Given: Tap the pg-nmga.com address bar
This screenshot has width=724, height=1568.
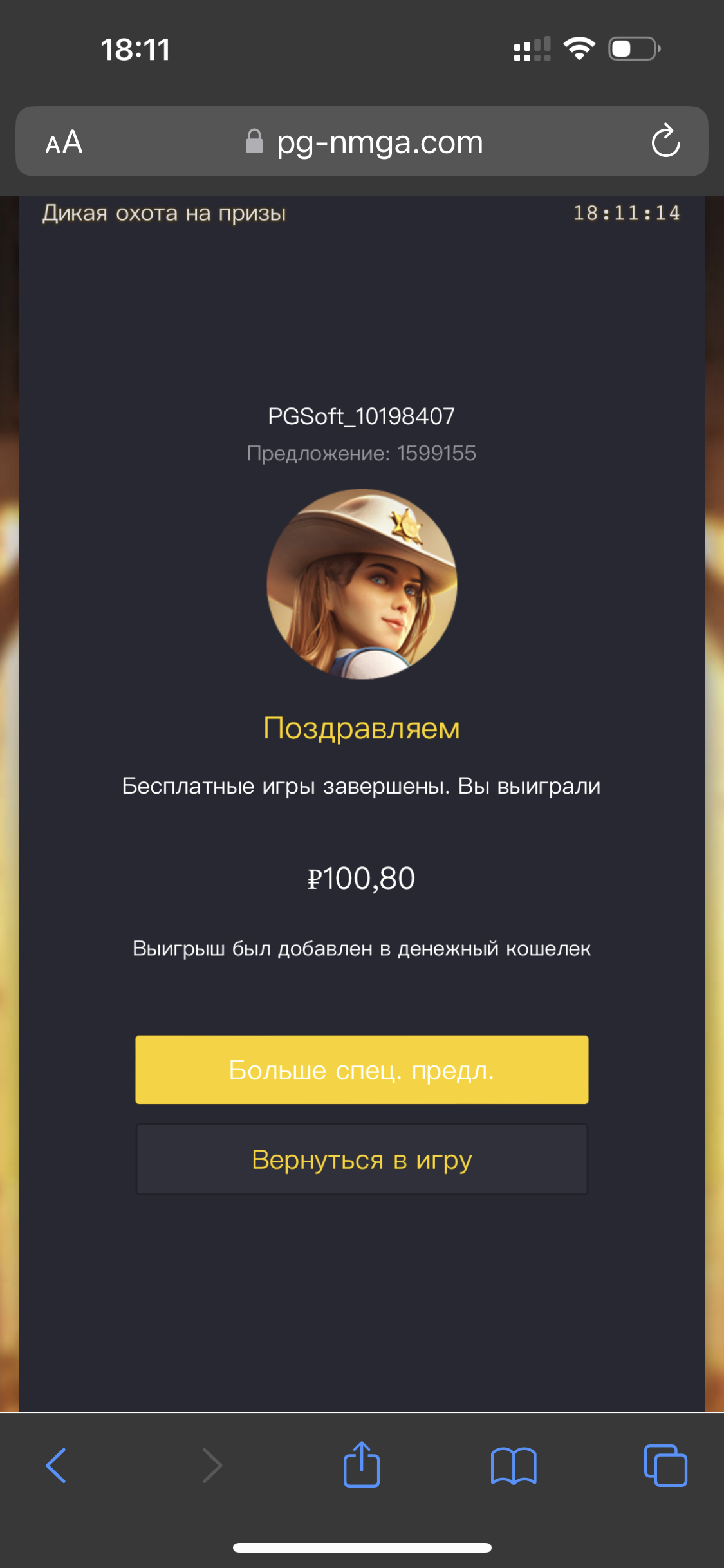Looking at the screenshot, I should pos(362,142).
